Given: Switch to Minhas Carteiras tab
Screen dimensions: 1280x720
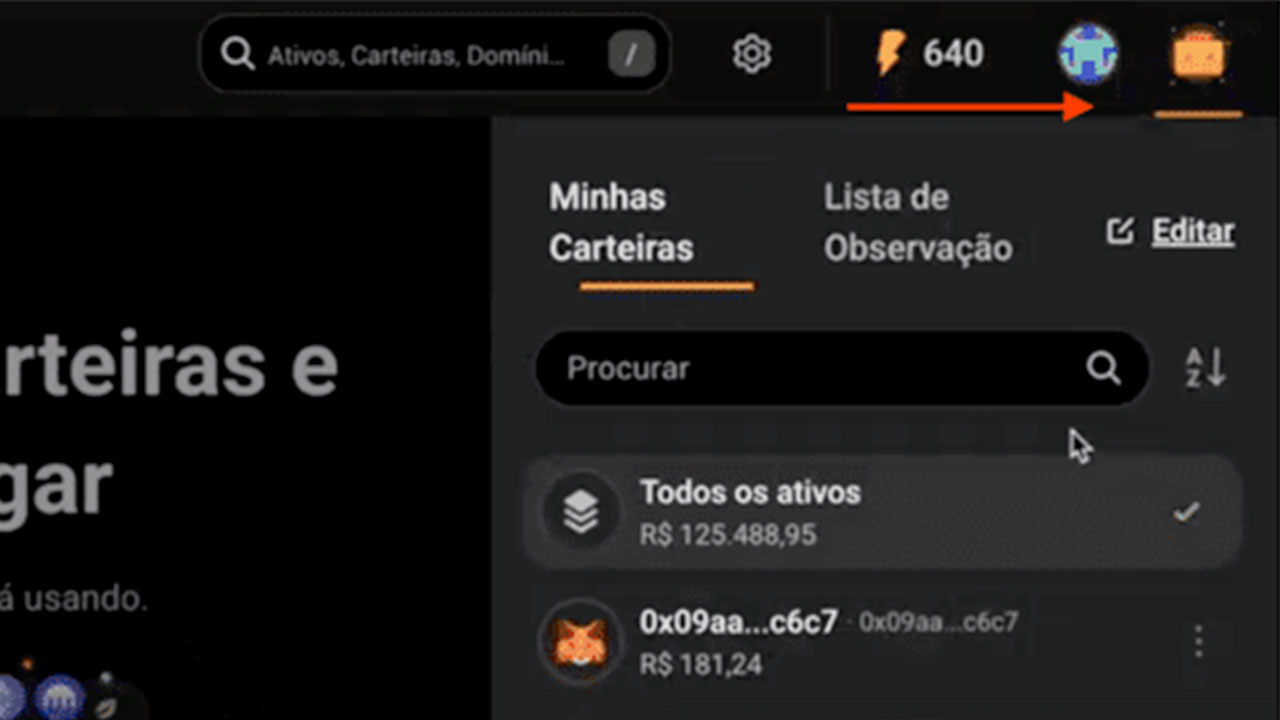Looking at the screenshot, I should 621,223.
